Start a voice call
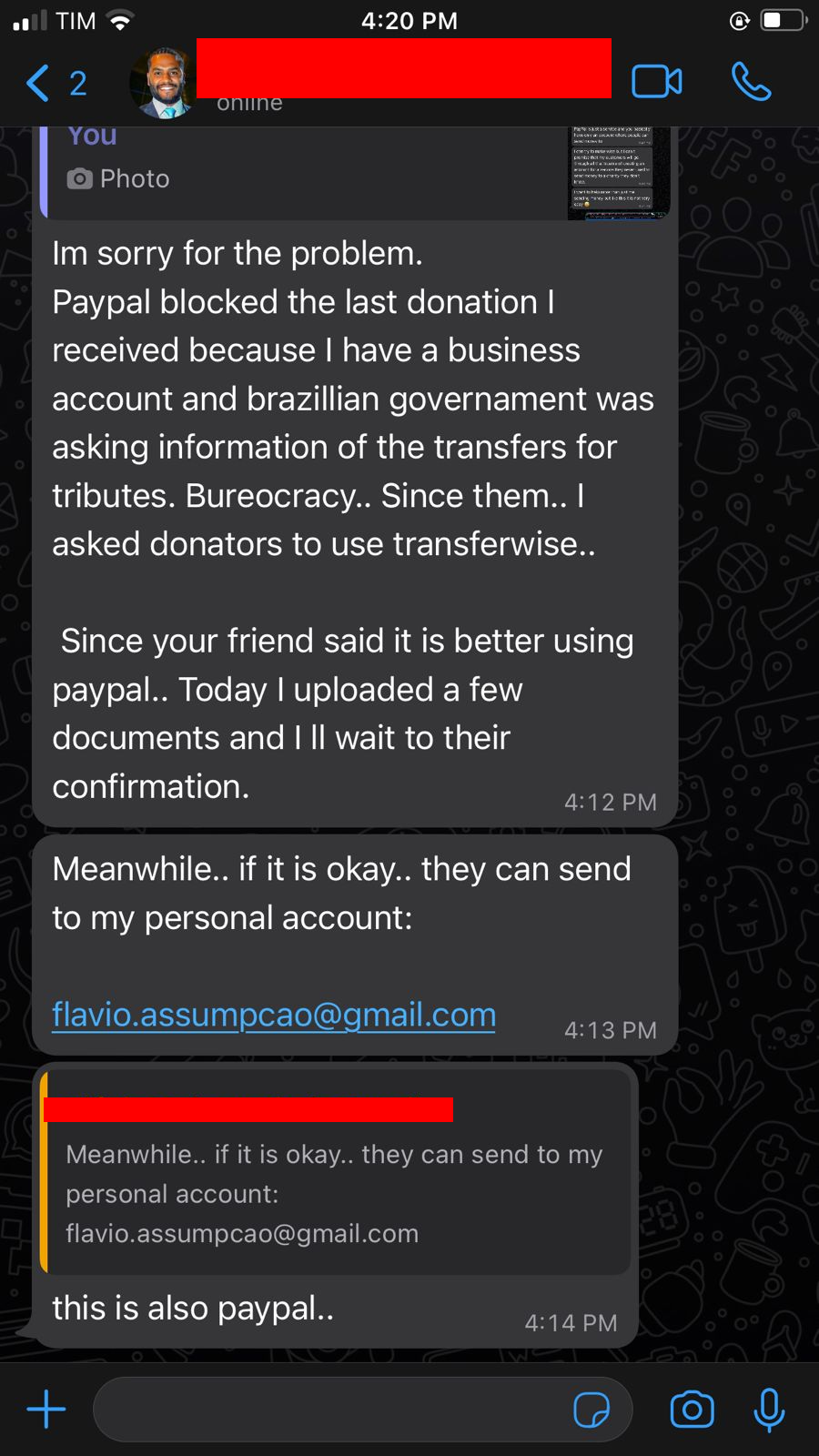This screenshot has height=1456, width=819. pos(751,82)
